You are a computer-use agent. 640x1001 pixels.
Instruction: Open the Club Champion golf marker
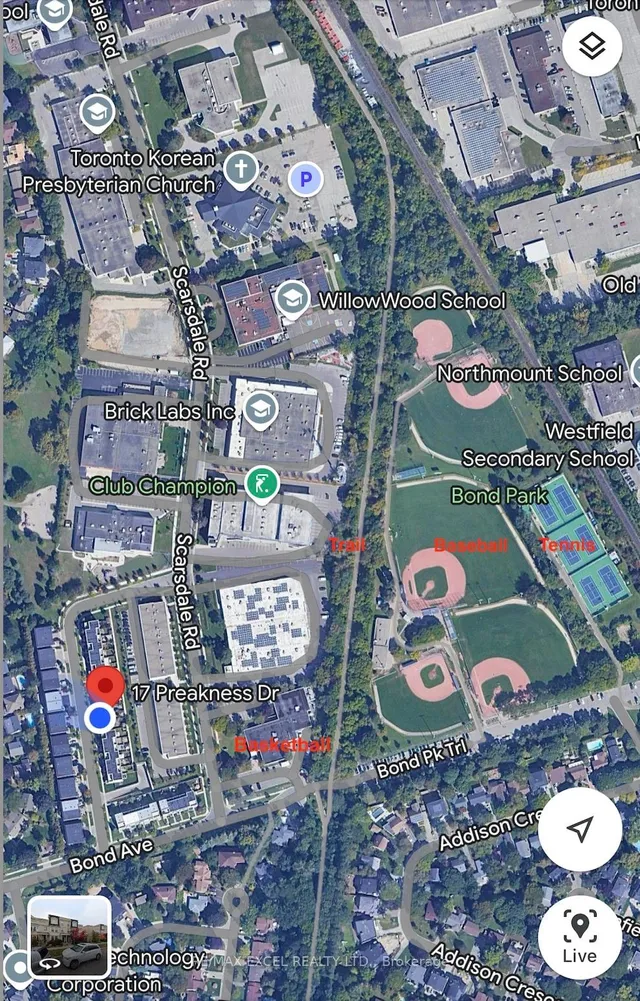point(262,485)
